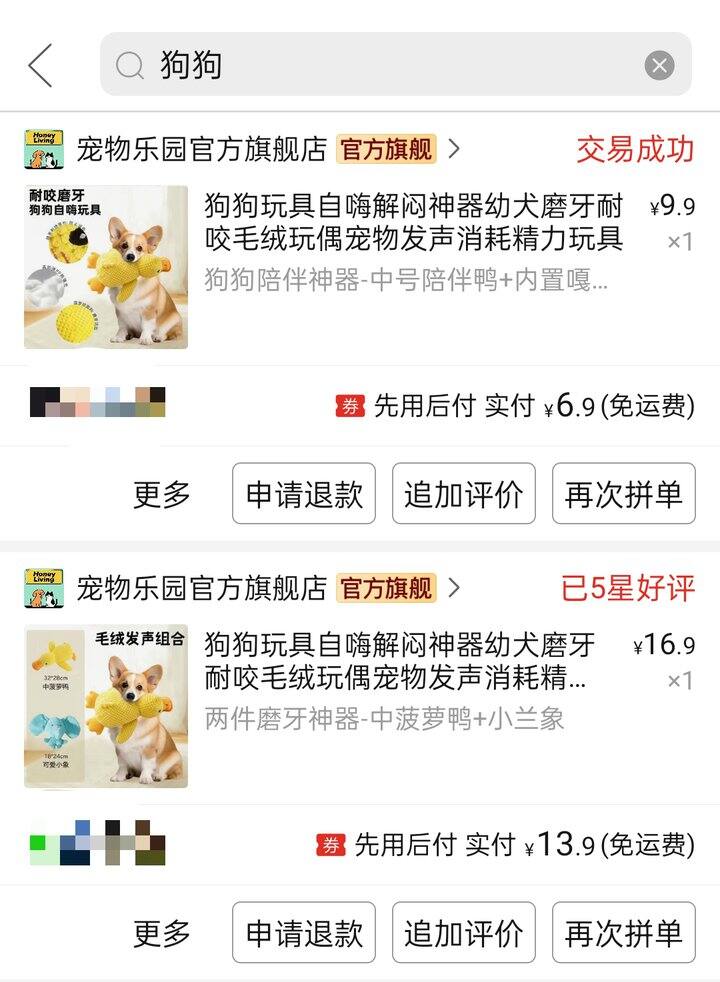
Task: Open the 交易成功 order status
Action: pyautogui.click(x=632, y=146)
